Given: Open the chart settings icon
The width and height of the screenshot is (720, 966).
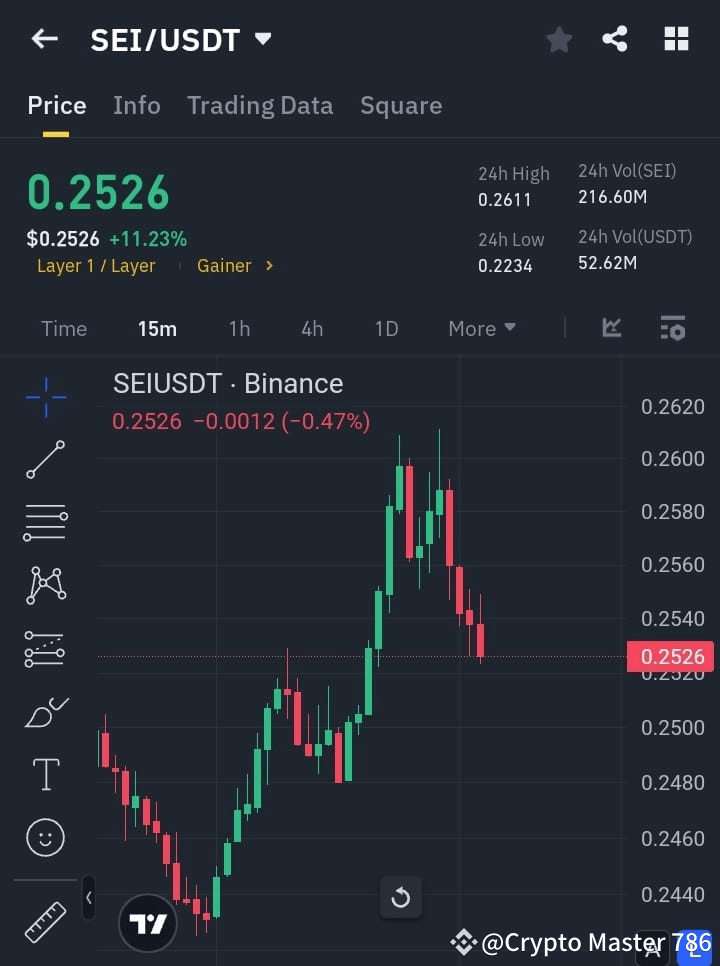Looking at the screenshot, I should [672, 328].
